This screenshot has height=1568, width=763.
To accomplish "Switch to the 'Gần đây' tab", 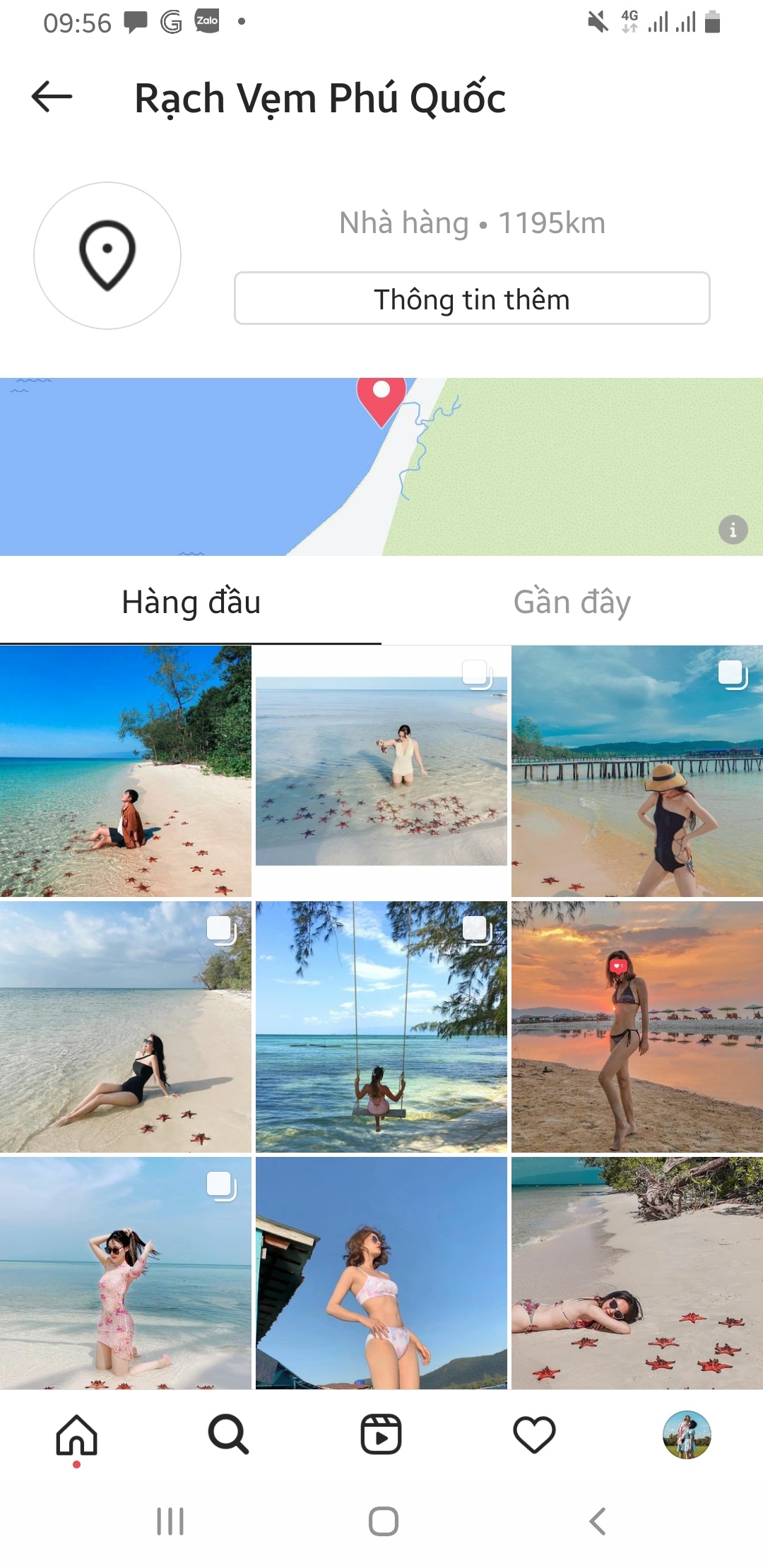I will (571, 602).
